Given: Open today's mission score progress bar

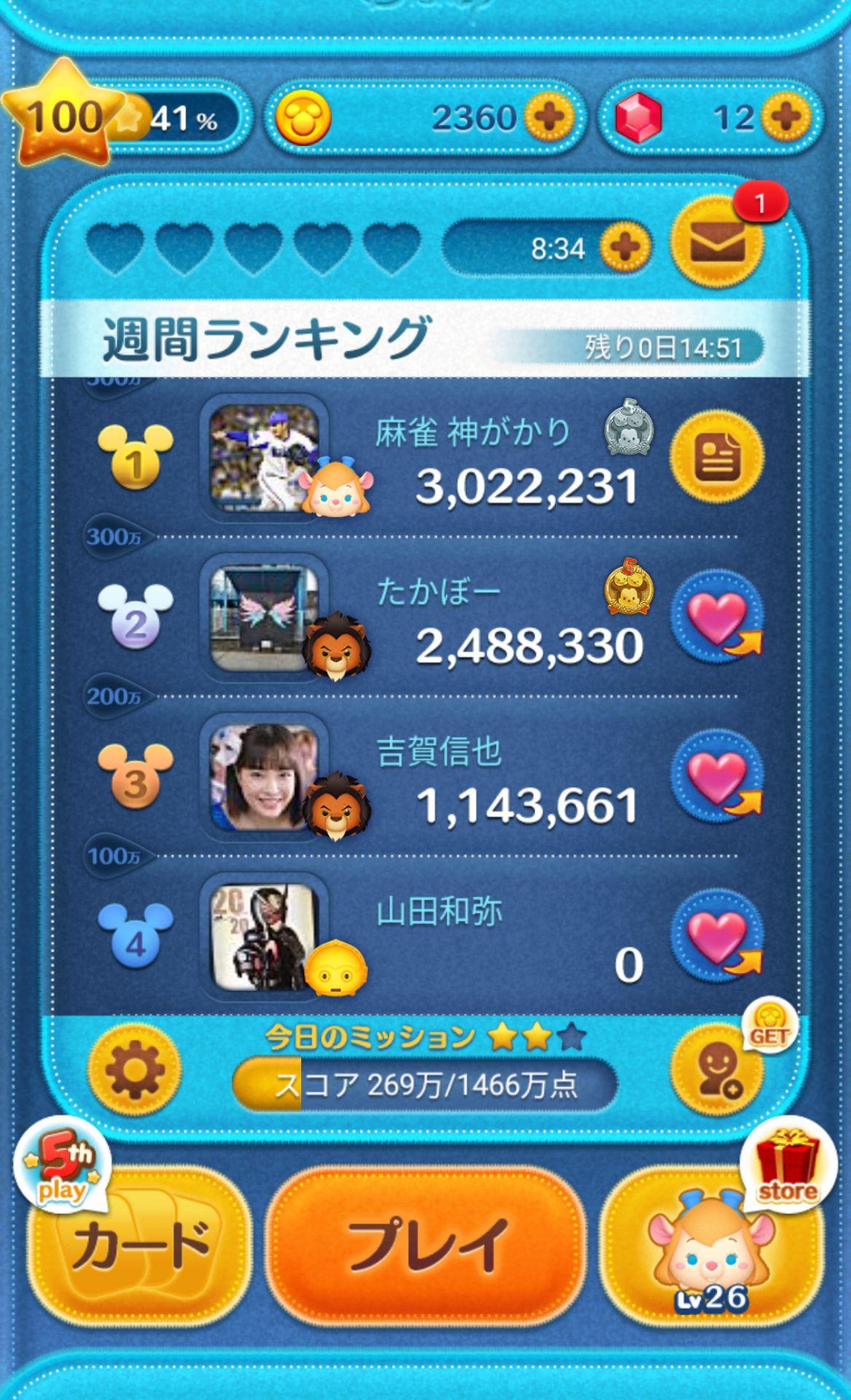Looking at the screenshot, I should coord(424,1084).
